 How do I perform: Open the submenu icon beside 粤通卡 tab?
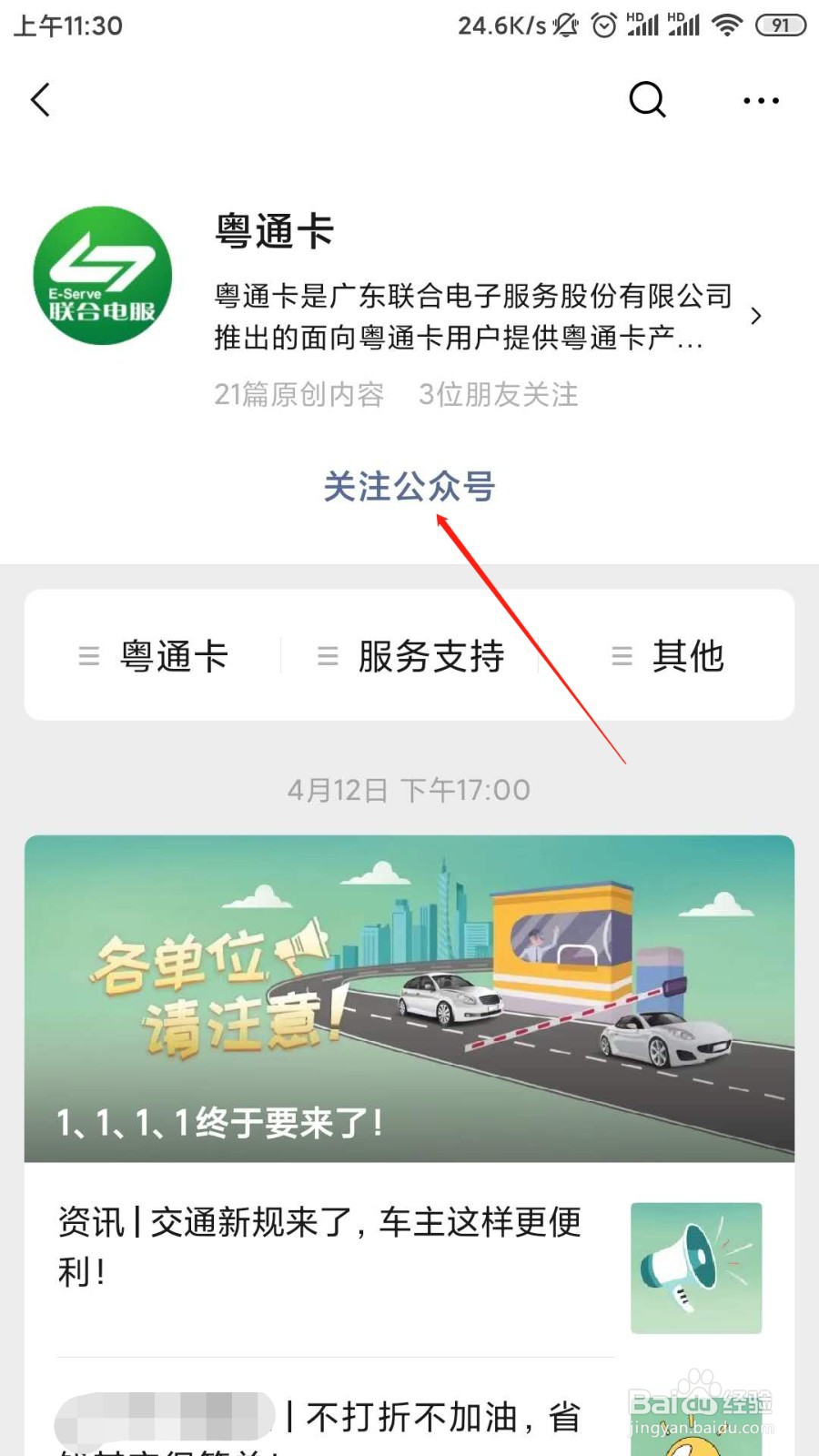[88, 656]
